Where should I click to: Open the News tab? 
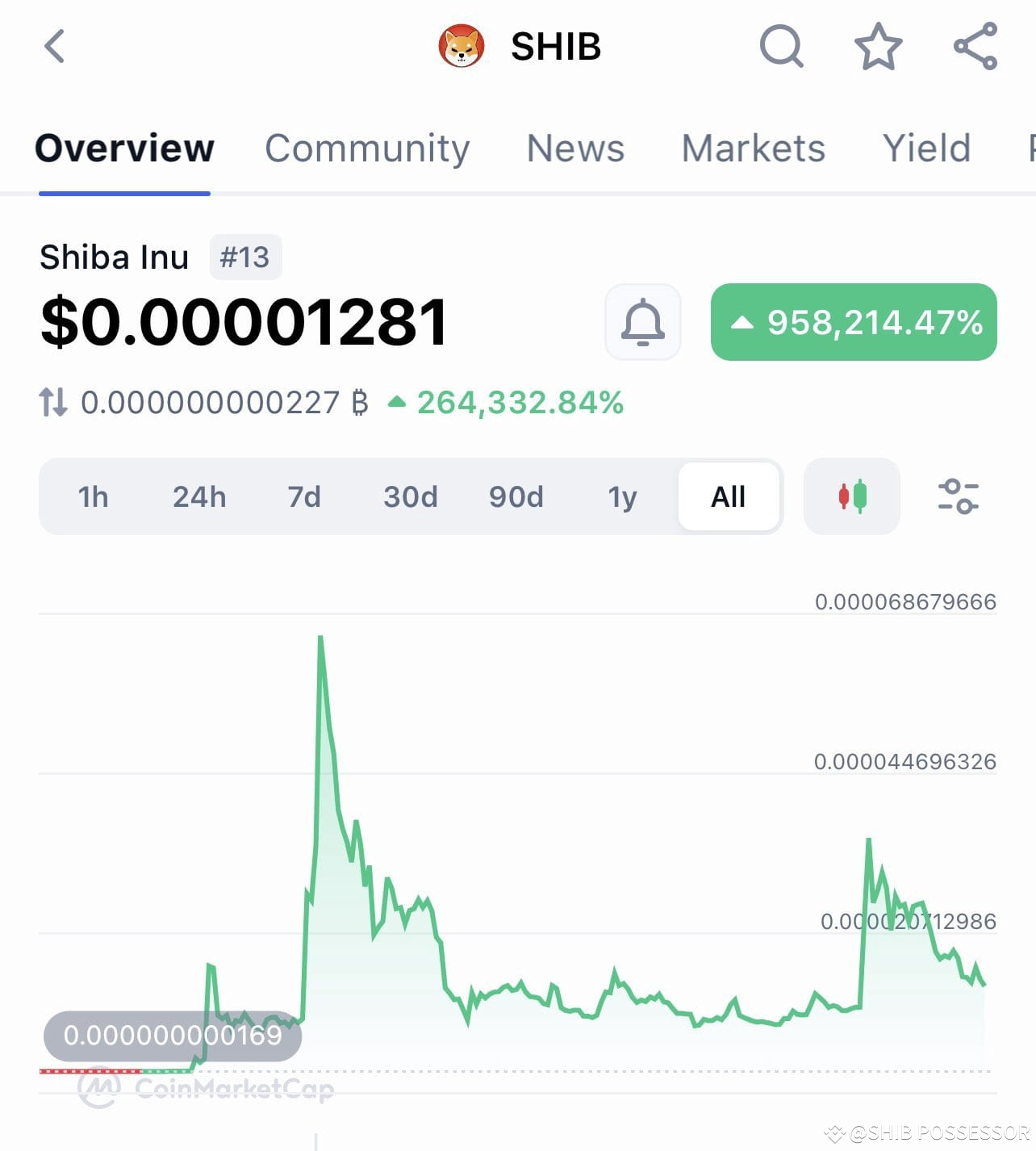[x=574, y=149]
